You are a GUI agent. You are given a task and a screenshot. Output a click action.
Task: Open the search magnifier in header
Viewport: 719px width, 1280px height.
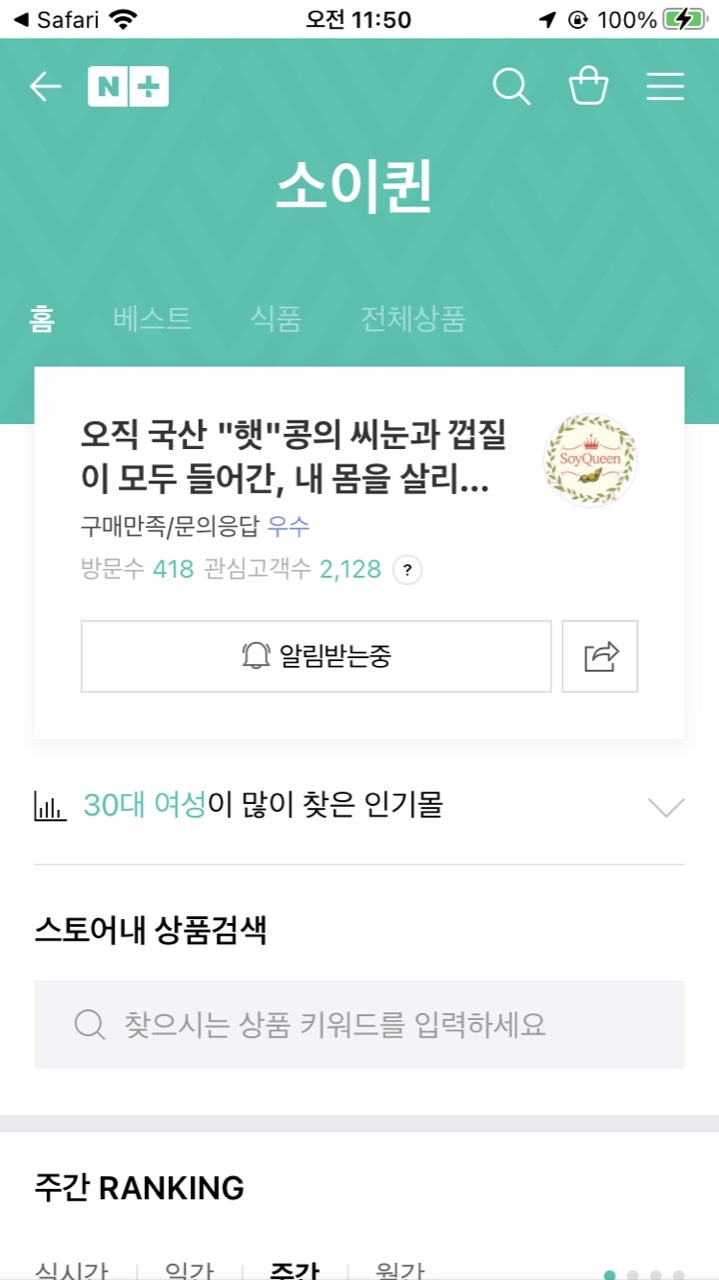click(511, 87)
